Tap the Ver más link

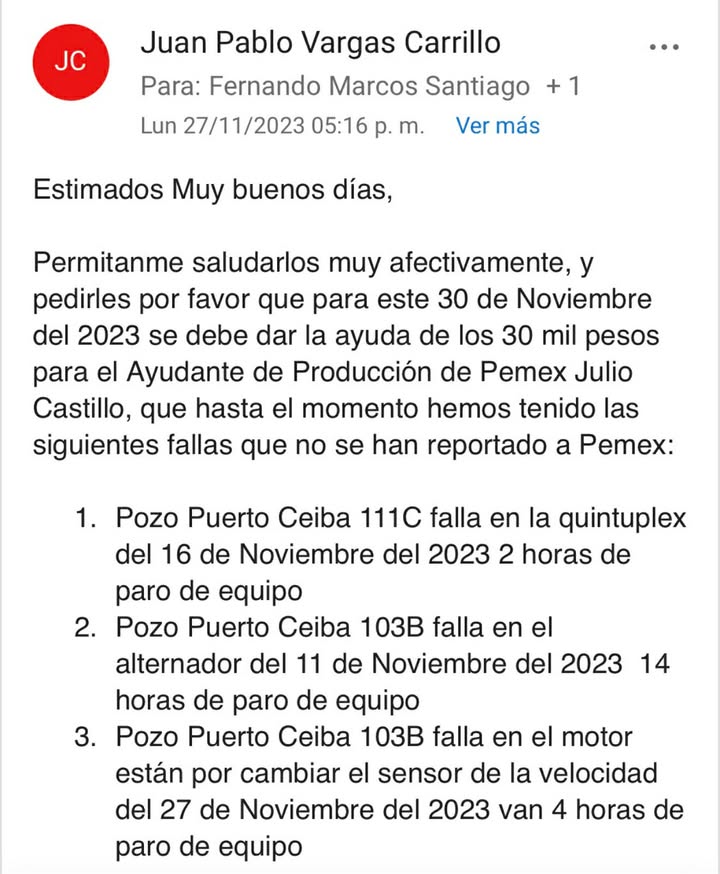click(x=497, y=126)
